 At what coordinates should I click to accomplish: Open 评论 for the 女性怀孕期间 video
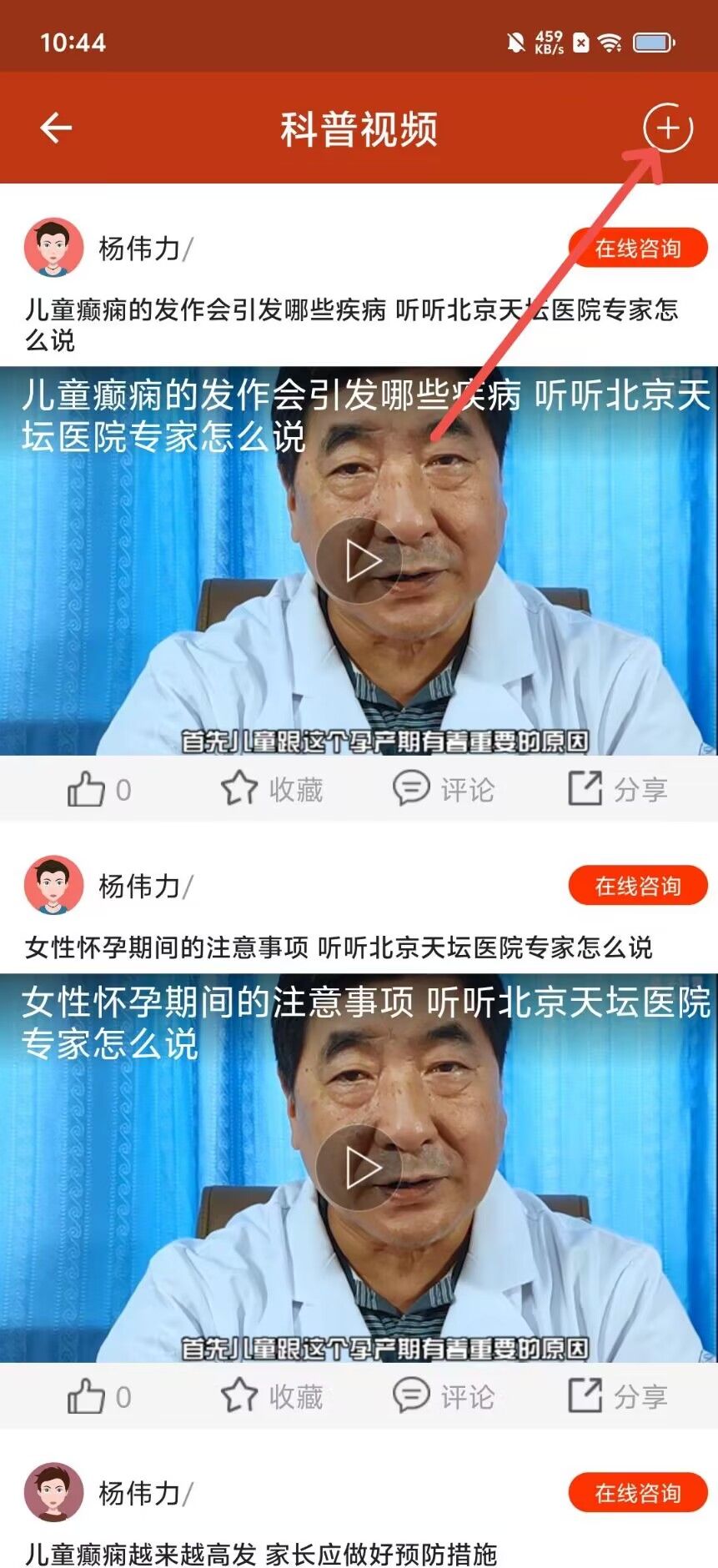click(x=444, y=1396)
